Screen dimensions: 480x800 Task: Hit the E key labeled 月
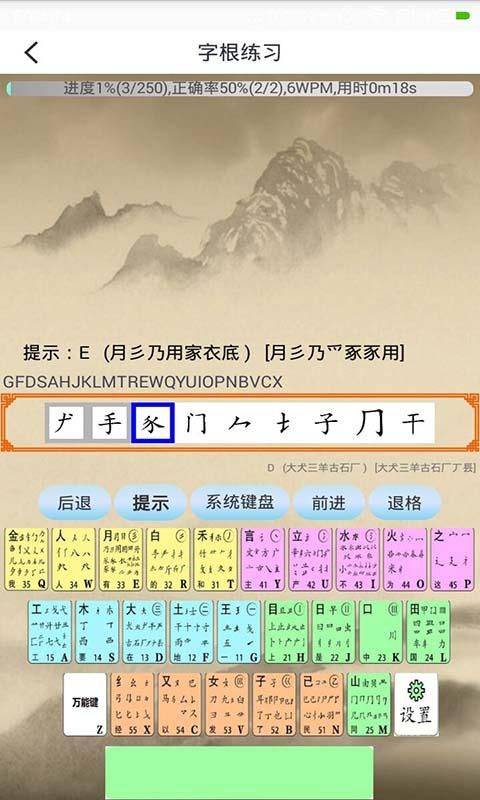click(121, 560)
